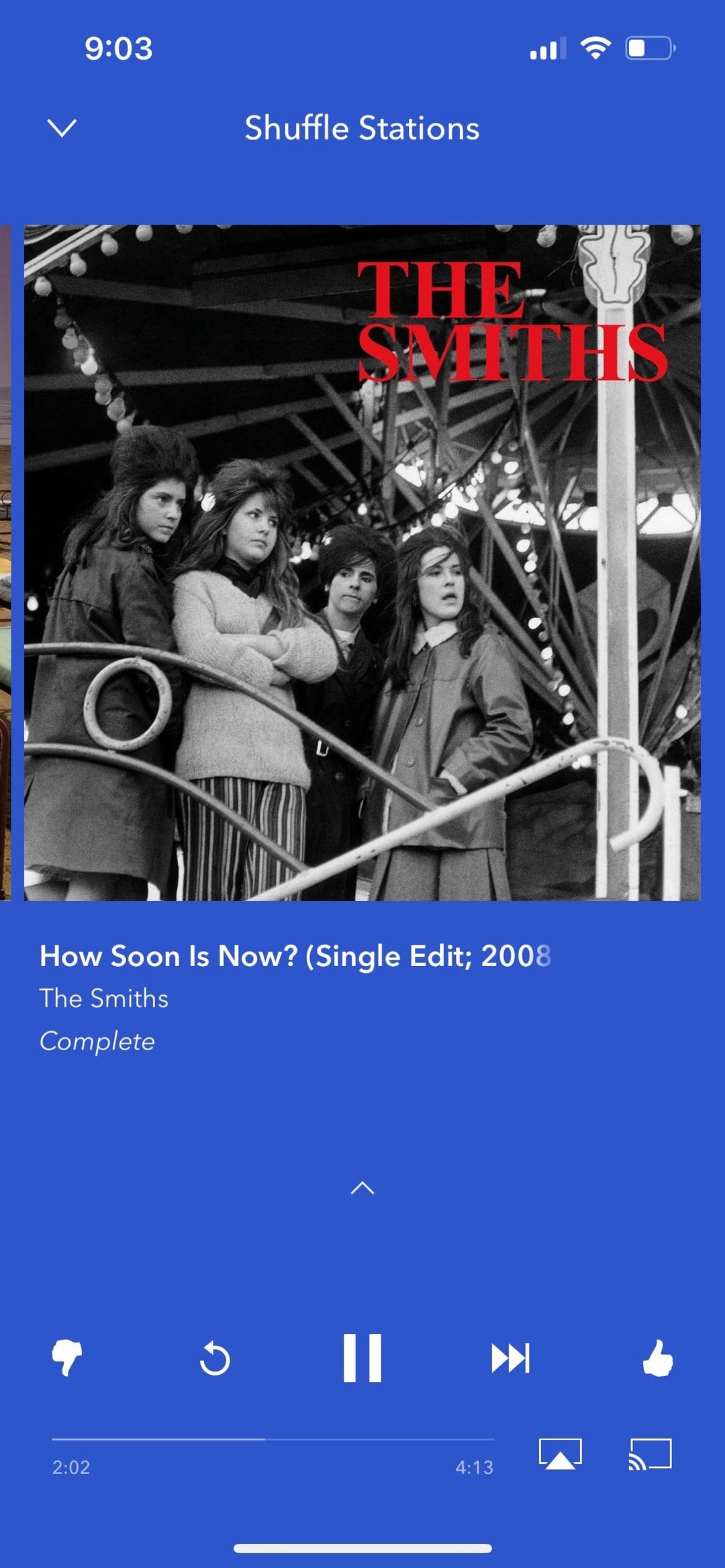Screen dimensions: 725x1568
Task: Give this song a thumbs down
Action: 67,1357
